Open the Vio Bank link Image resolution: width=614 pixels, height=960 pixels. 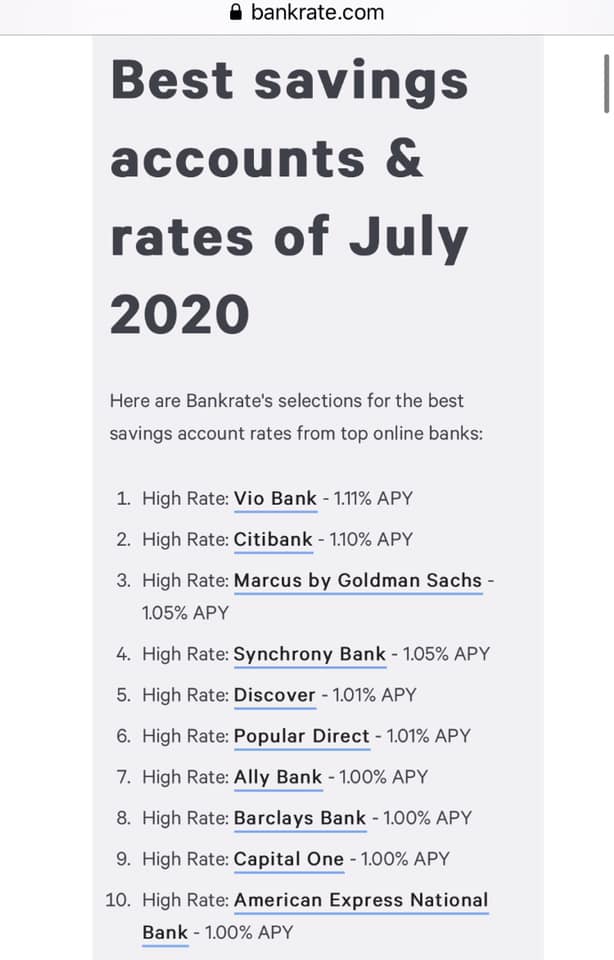(275, 498)
